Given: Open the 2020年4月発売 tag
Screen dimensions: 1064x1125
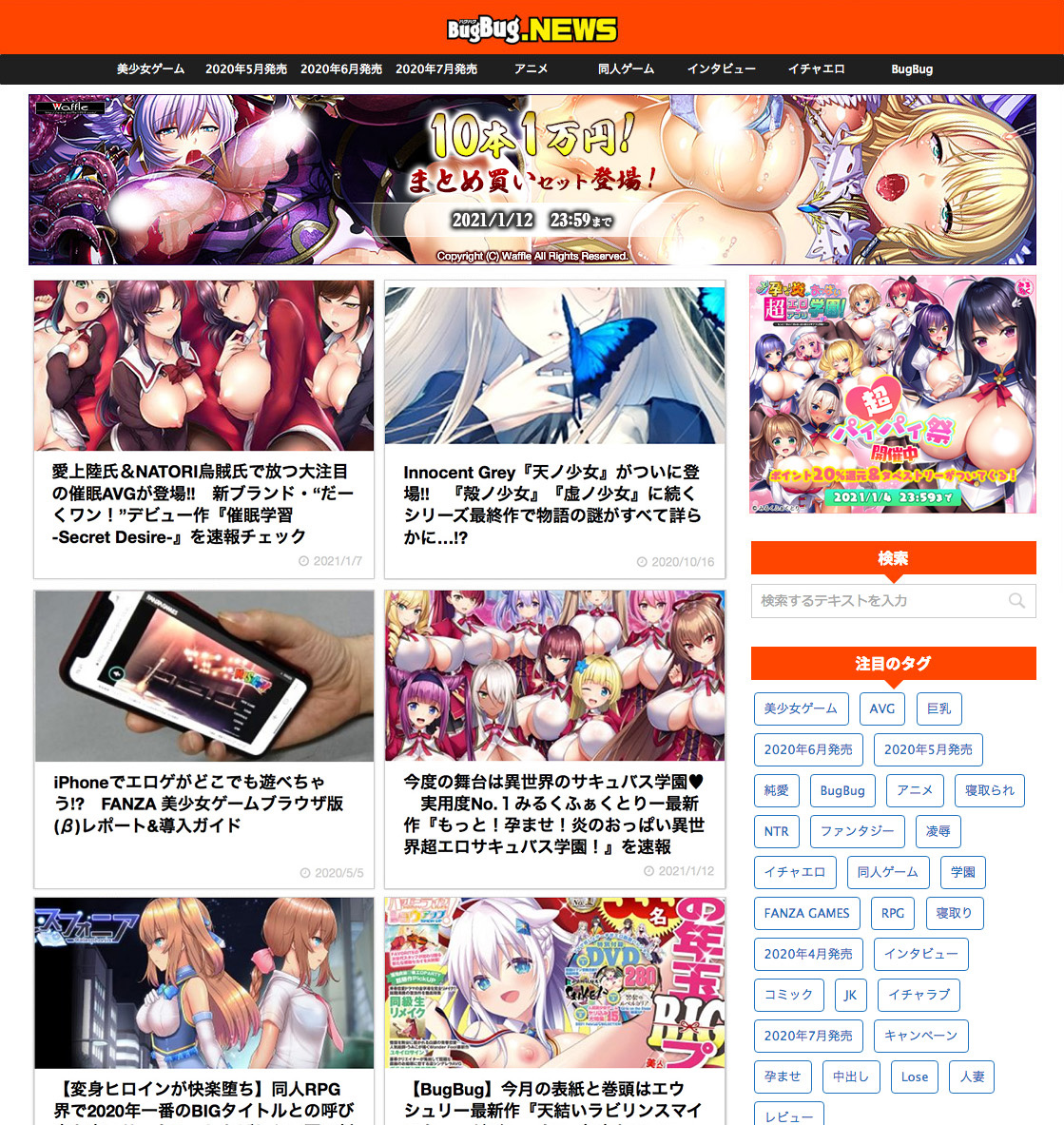Looking at the screenshot, I should click(807, 954).
